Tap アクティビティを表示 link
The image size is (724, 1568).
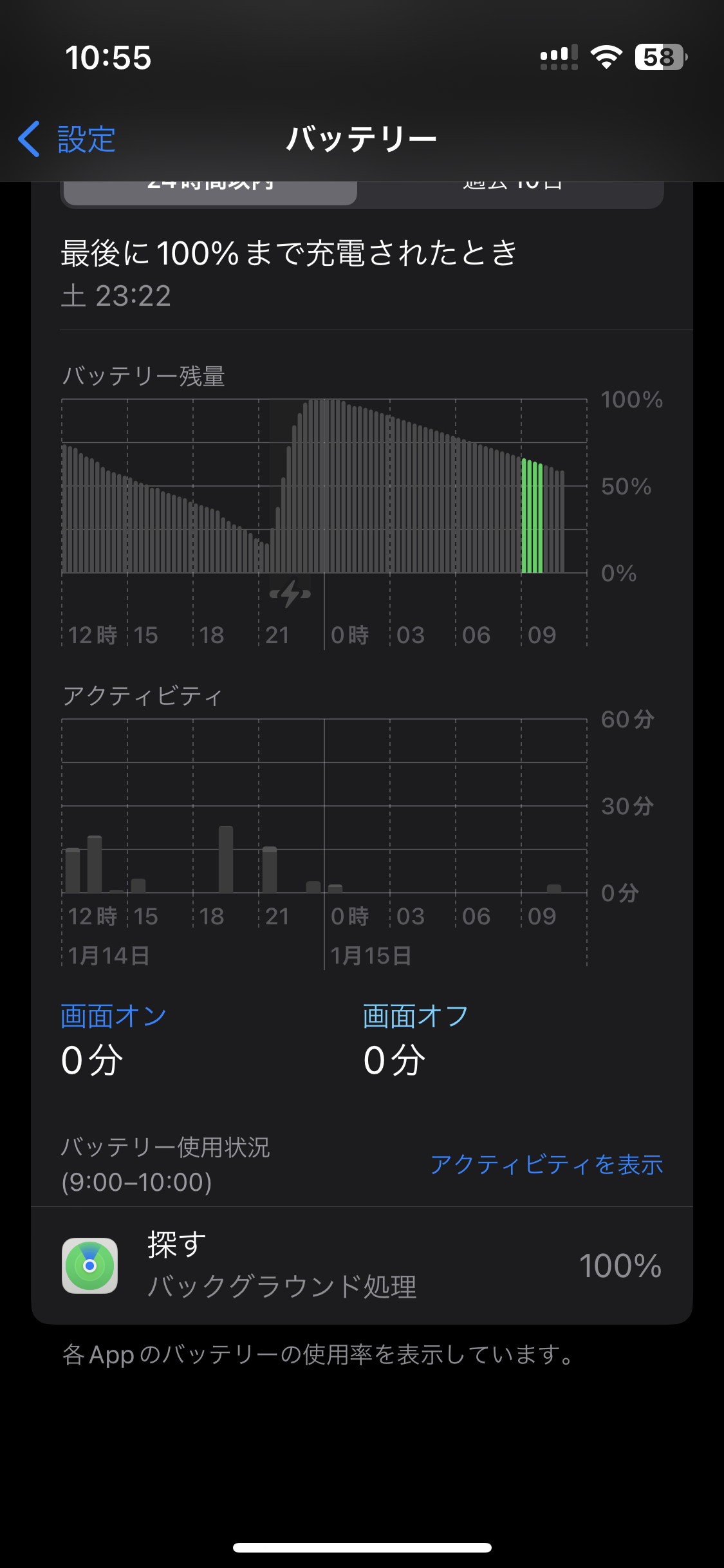coord(546,1164)
